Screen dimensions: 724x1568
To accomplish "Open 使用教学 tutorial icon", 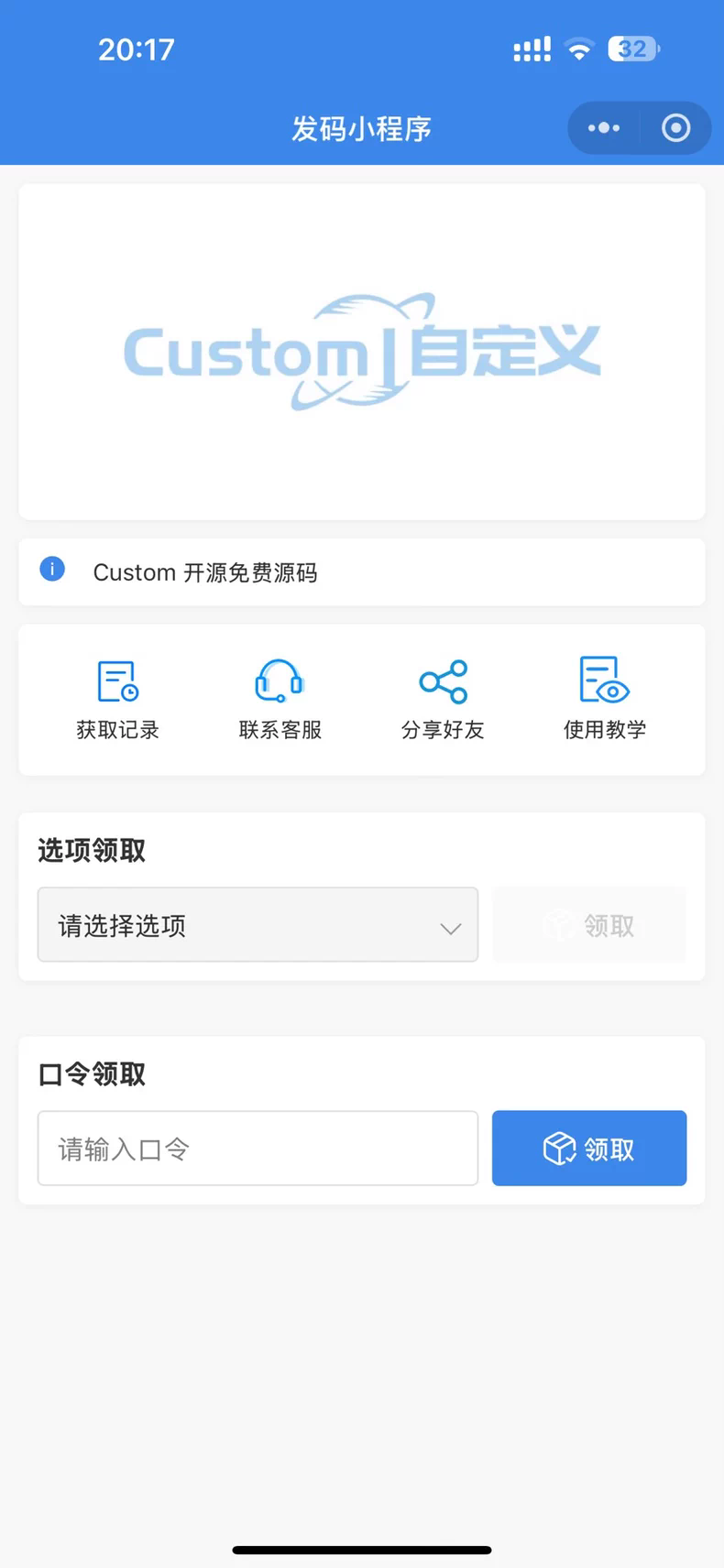I will point(605,680).
